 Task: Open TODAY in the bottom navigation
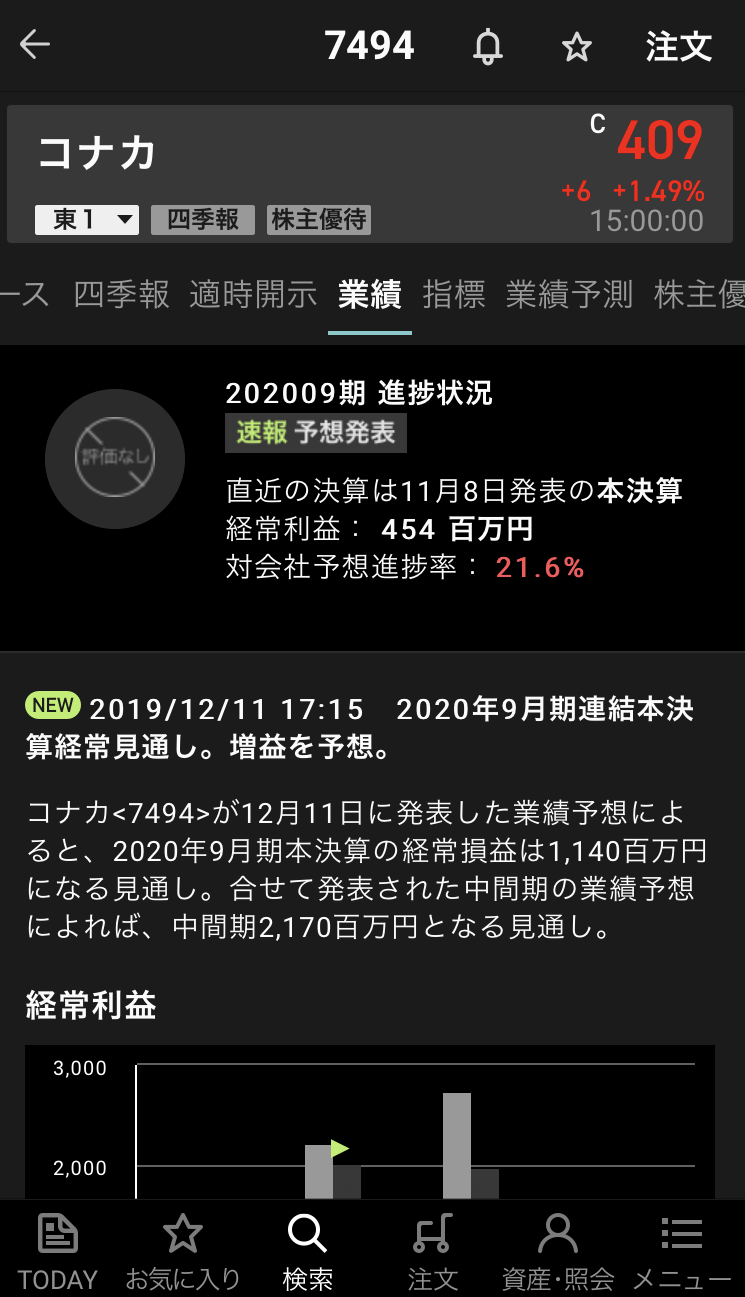tap(58, 1250)
